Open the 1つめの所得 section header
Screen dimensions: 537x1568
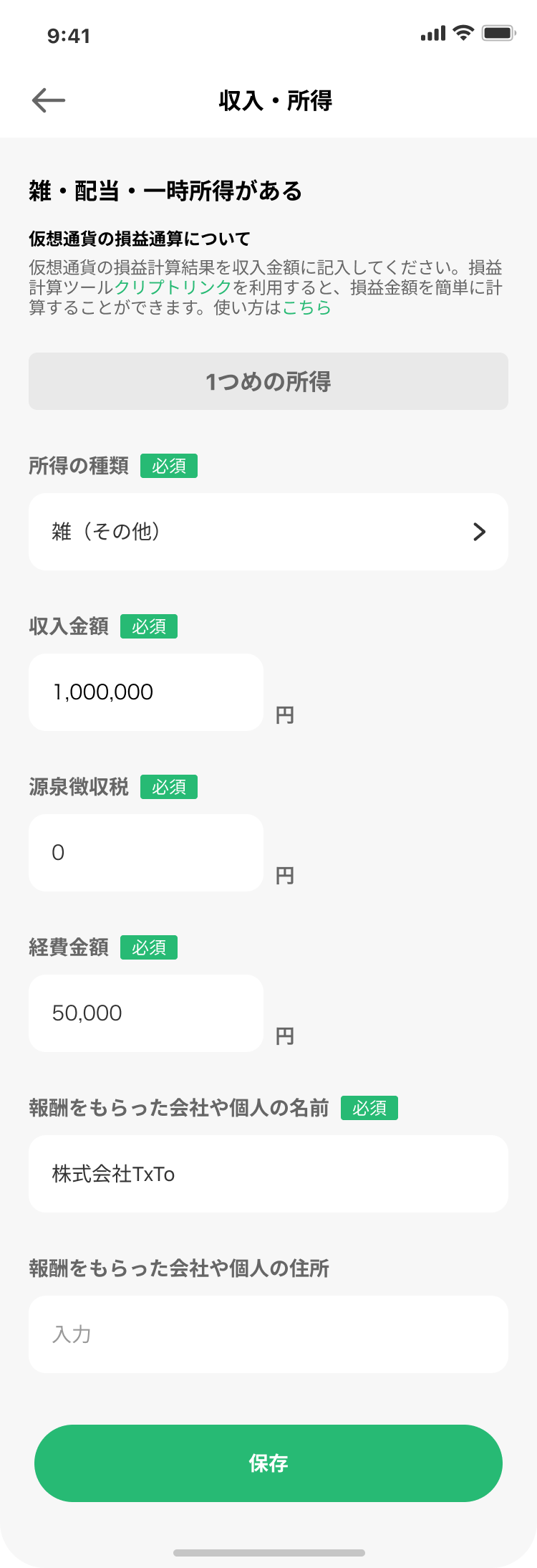click(268, 381)
